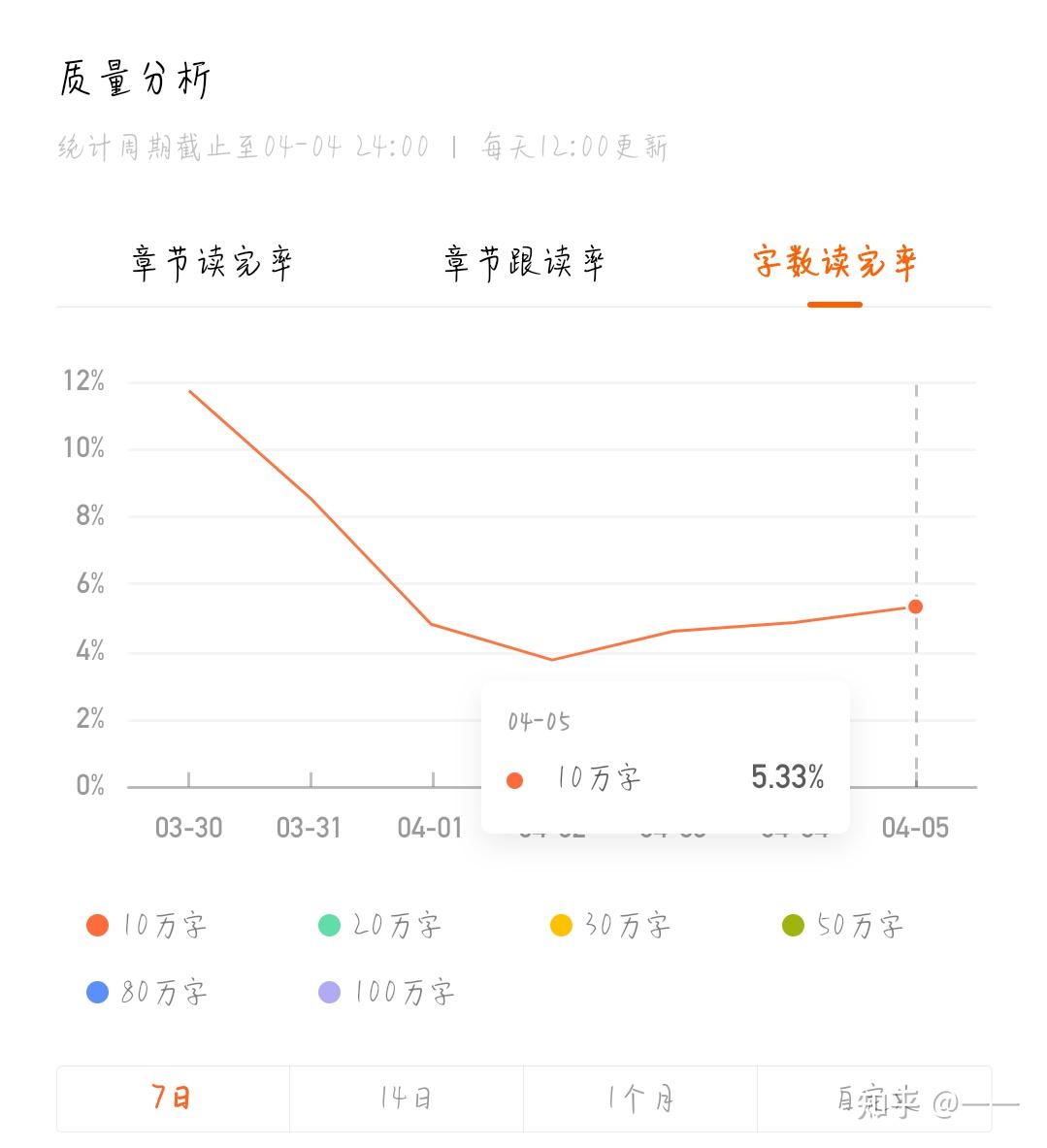Switch range to 14日

tap(407, 1099)
